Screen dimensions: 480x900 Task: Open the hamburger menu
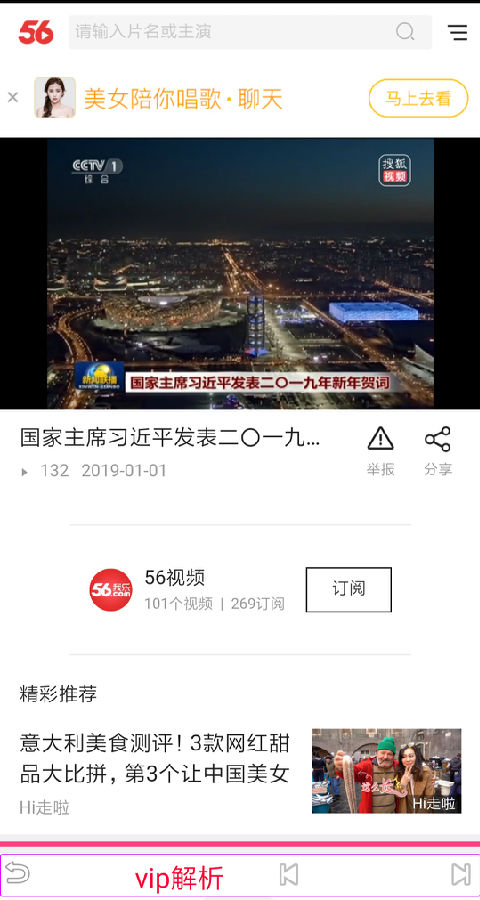point(458,32)
